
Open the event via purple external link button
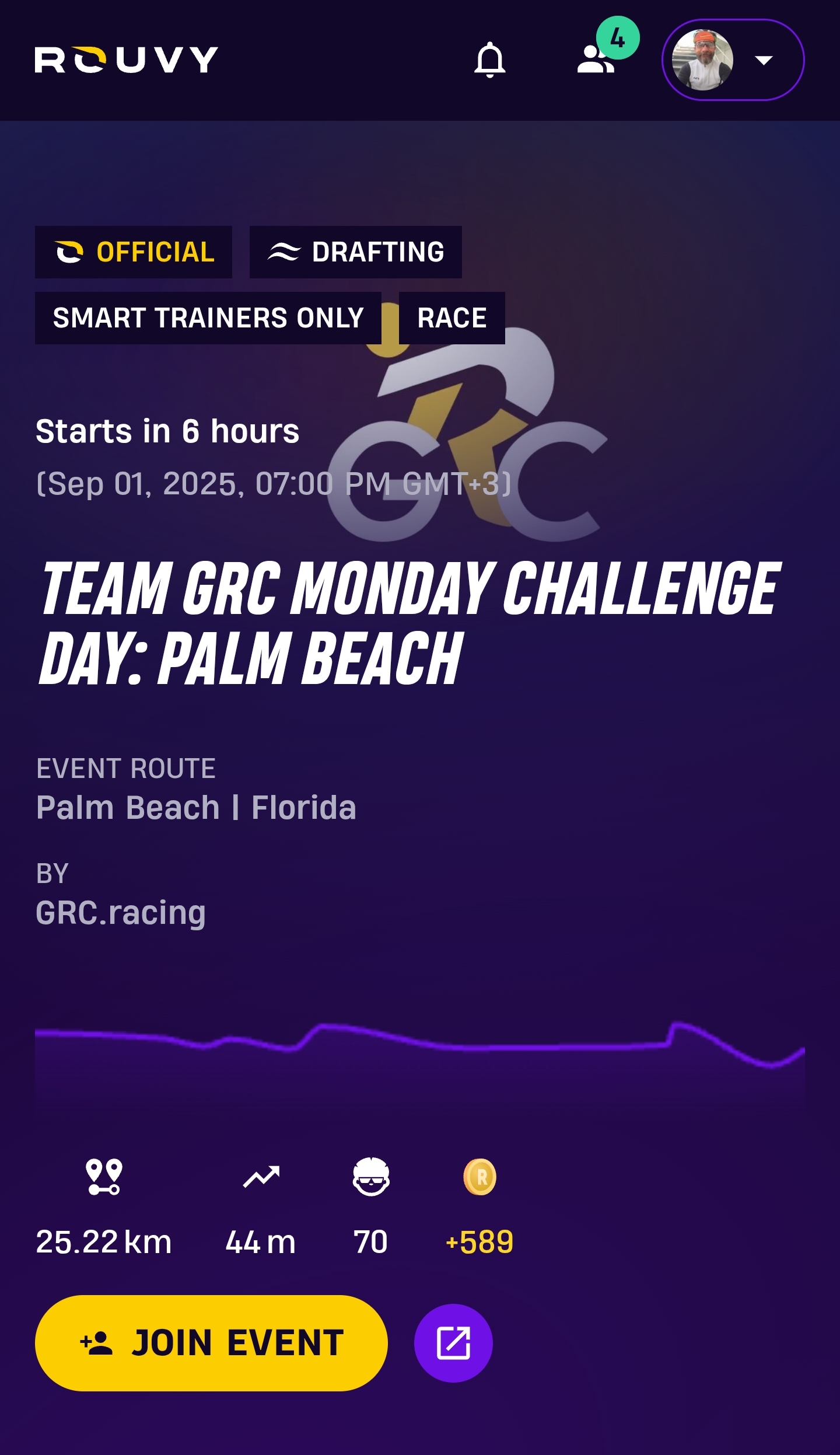point(453,1343)
